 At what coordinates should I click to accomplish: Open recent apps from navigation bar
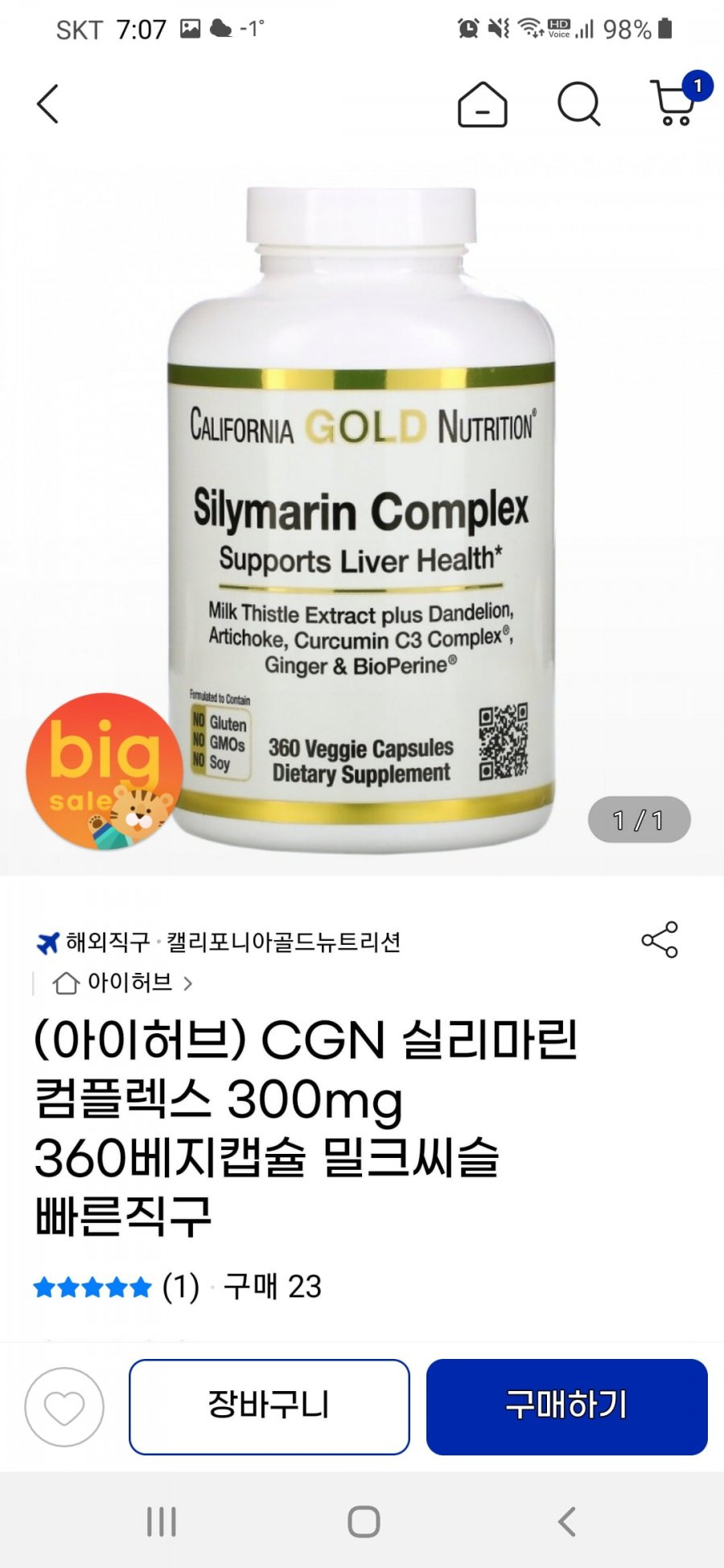click(161, 1521)
